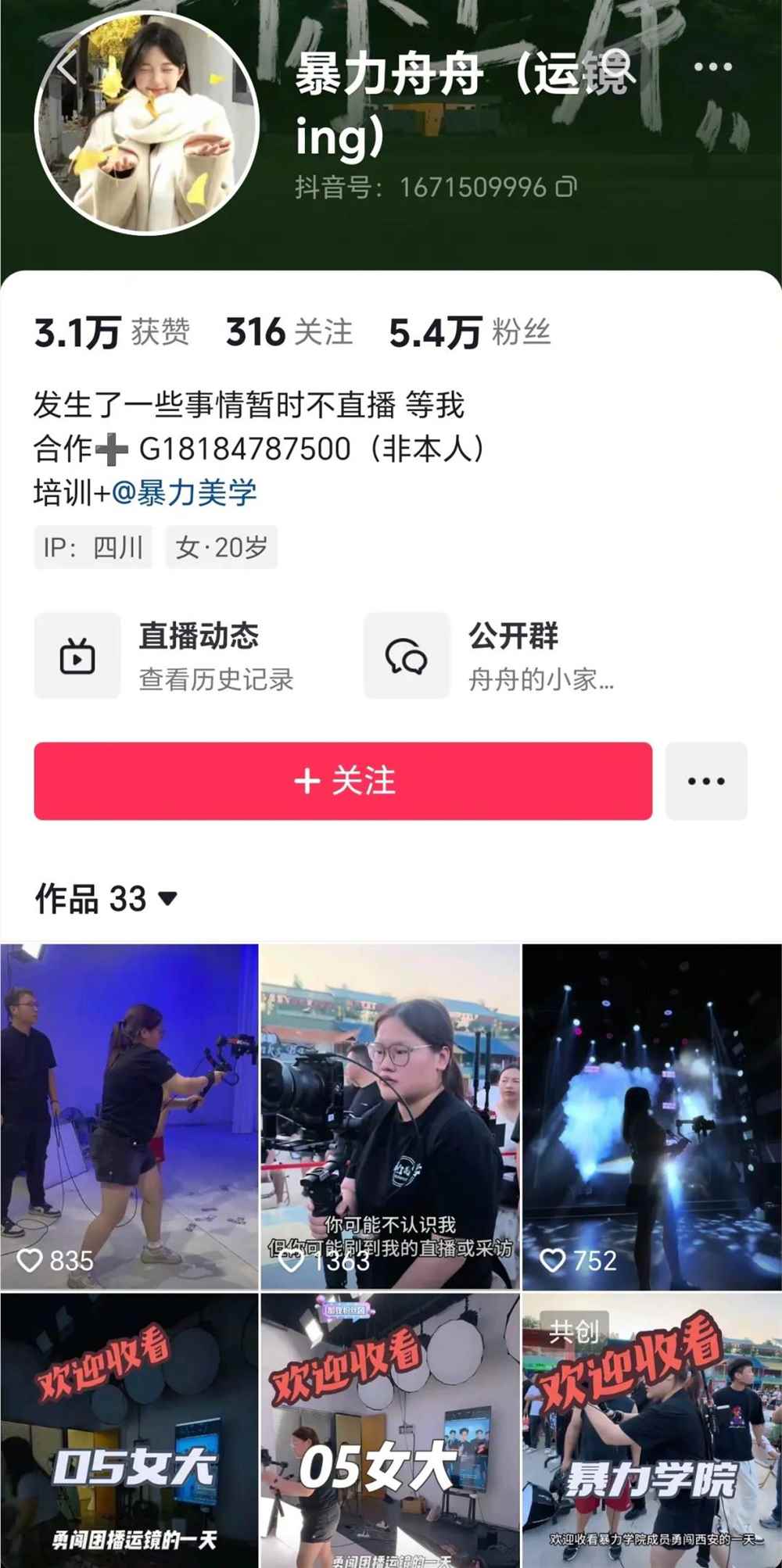782x1568 pixels.
Task: Click the heart icon showing 752 likes
Action: tap(554, 1260)
